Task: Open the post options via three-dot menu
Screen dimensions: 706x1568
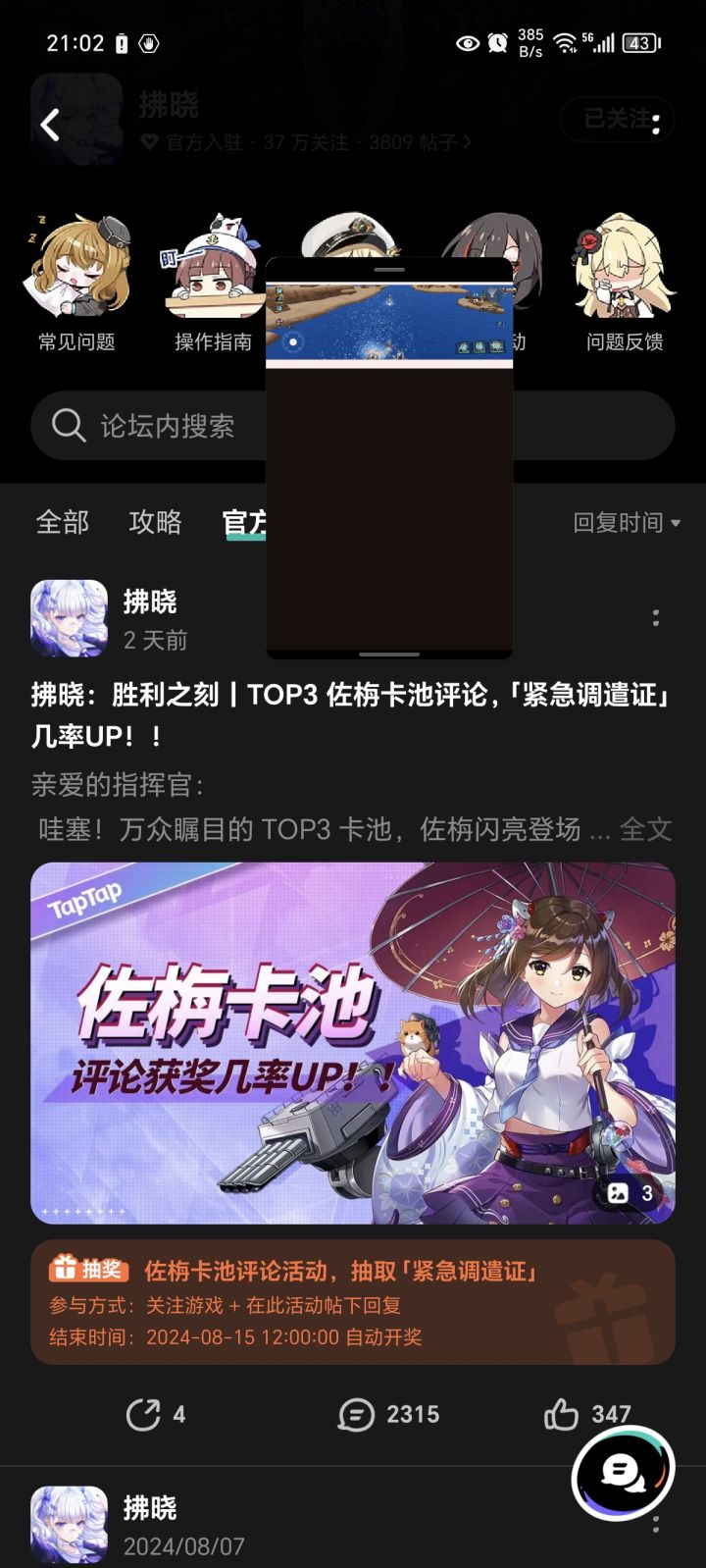Action: pyautogui.click(x=653, y=618)
